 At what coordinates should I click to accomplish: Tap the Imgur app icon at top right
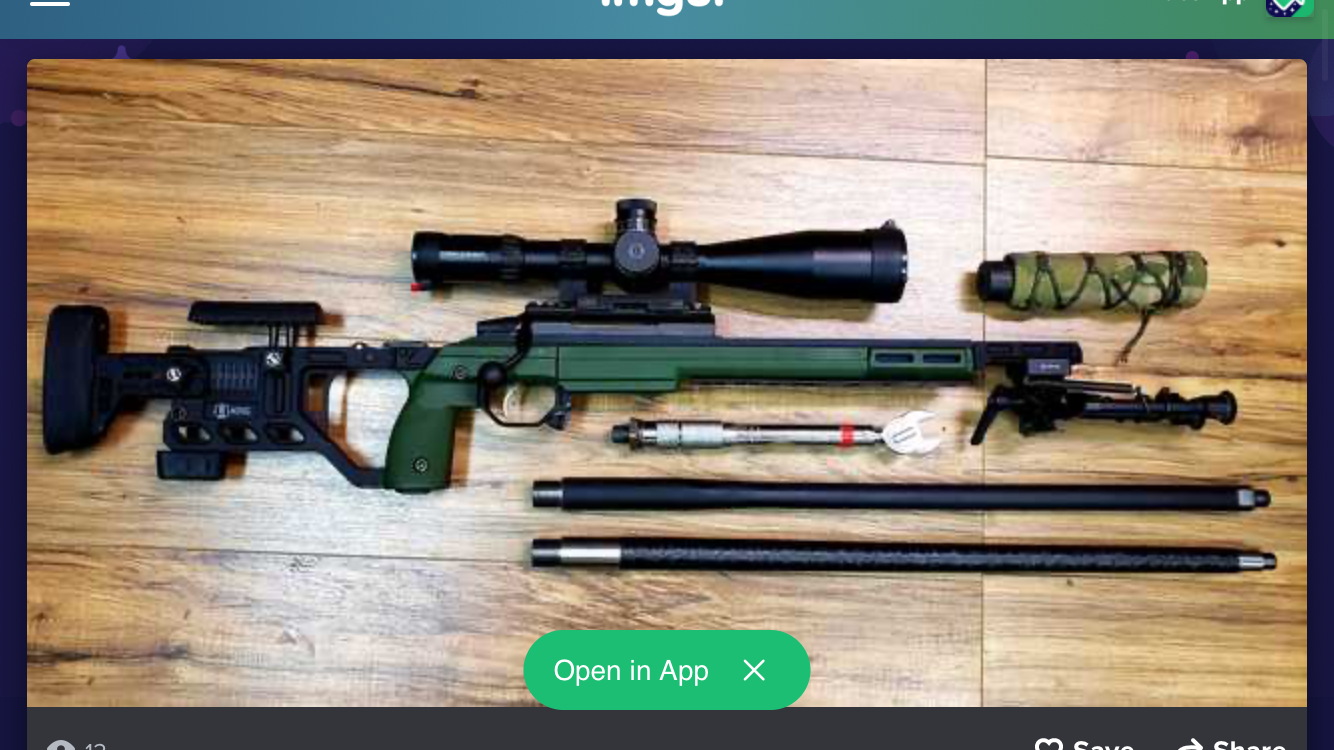[1289, 6]
